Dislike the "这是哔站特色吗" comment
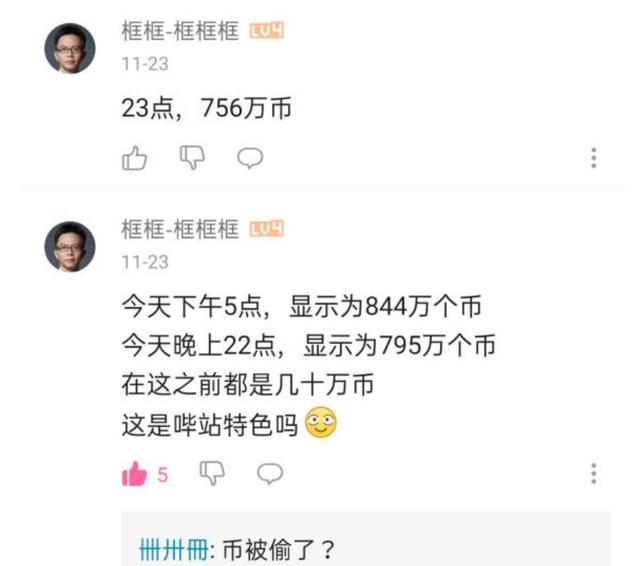The image size is (640, 566). [x=212, y=473]
